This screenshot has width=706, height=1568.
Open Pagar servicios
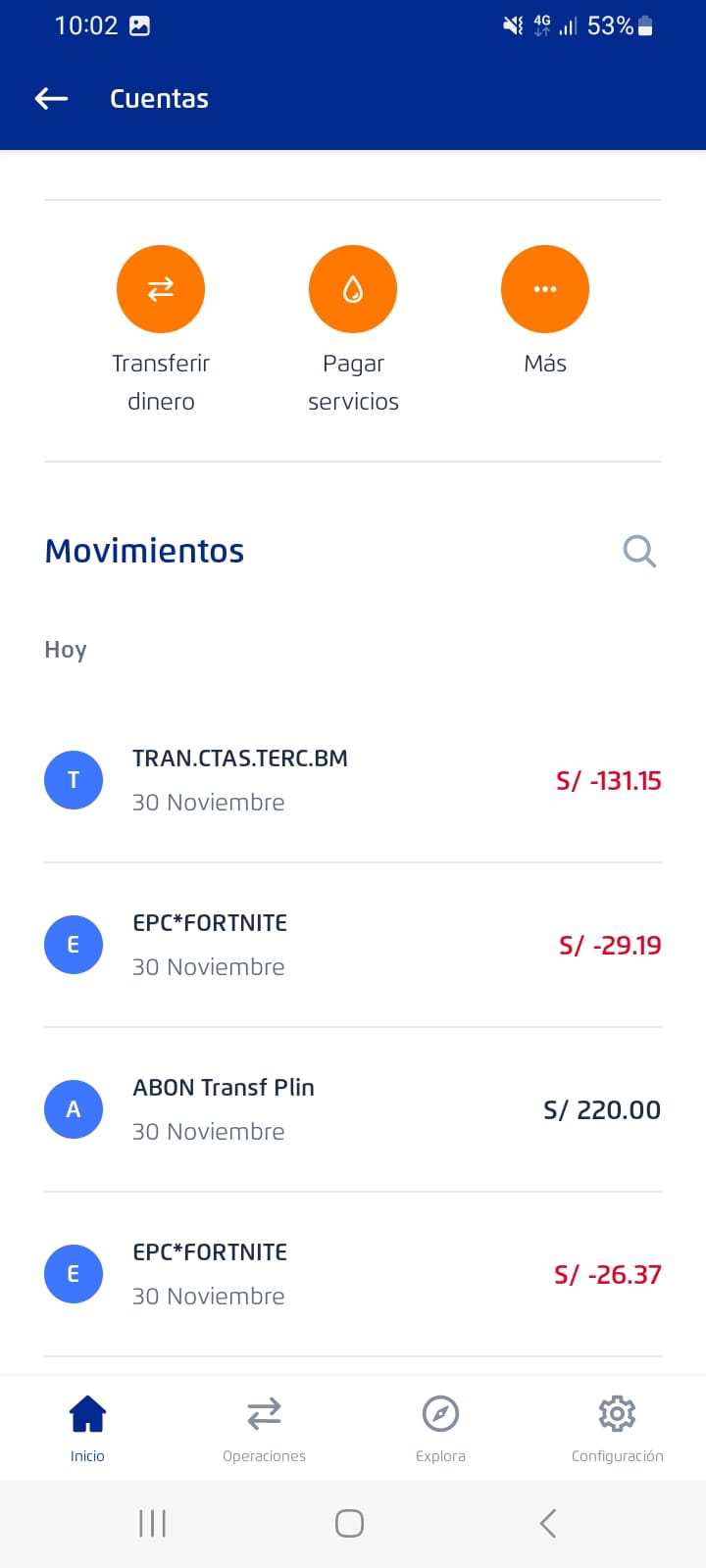(353, 290)
